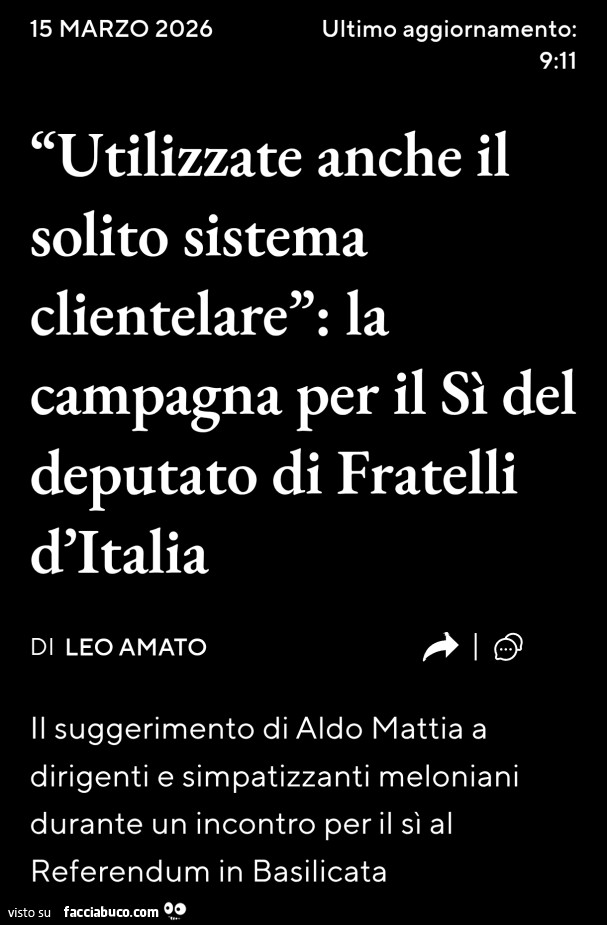Share this article
The image size is (607, 925).
[x=440, y=648]
